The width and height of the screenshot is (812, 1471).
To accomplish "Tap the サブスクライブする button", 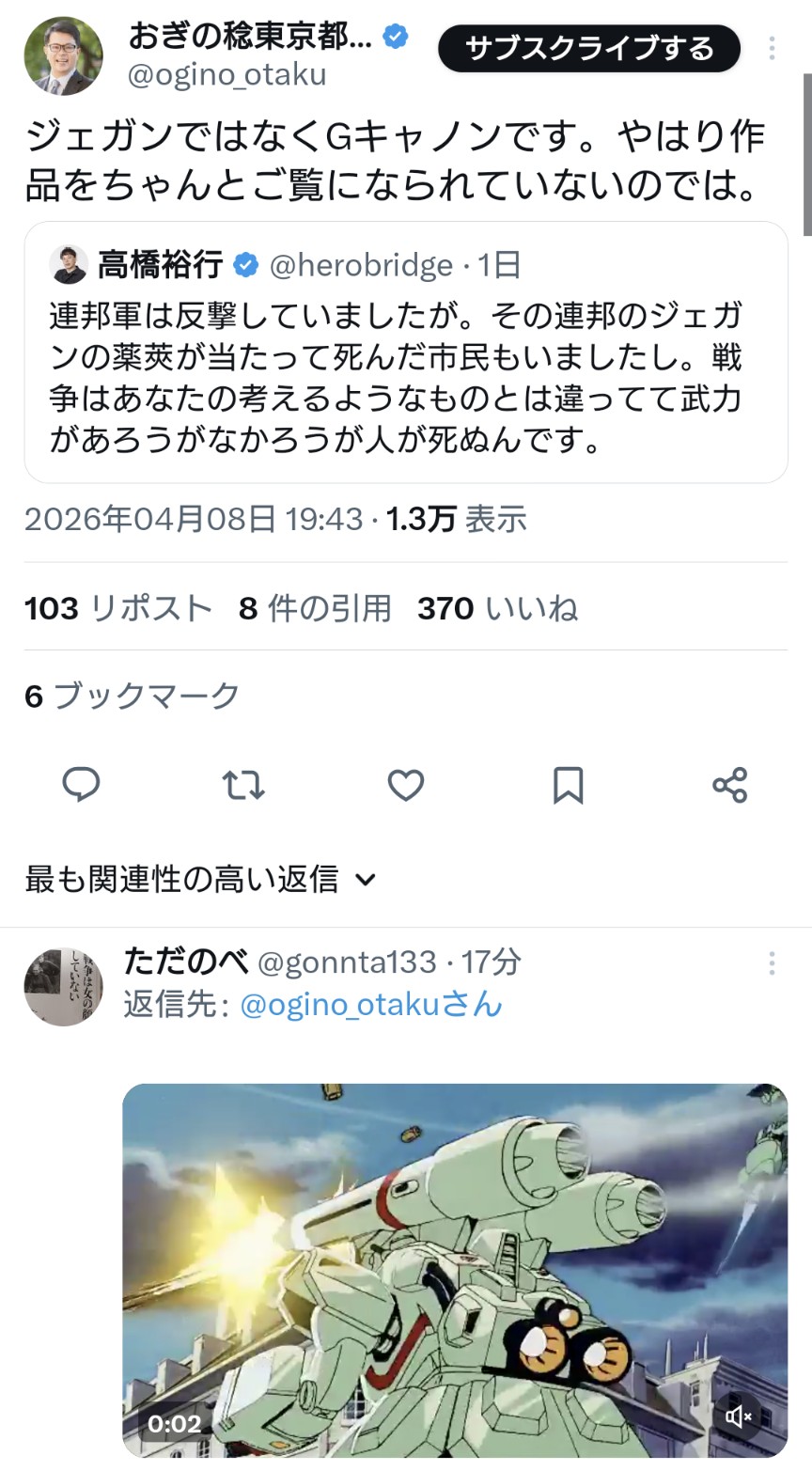I will pyautogui.click(x=589, y=48).
